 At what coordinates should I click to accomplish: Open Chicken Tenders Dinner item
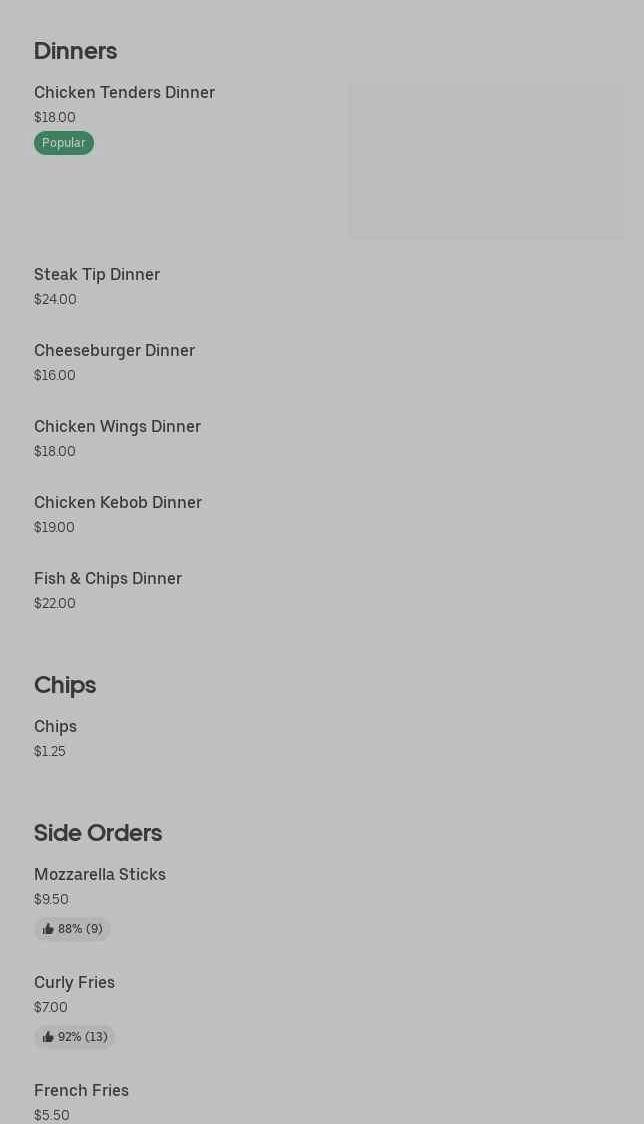(124, 93)
